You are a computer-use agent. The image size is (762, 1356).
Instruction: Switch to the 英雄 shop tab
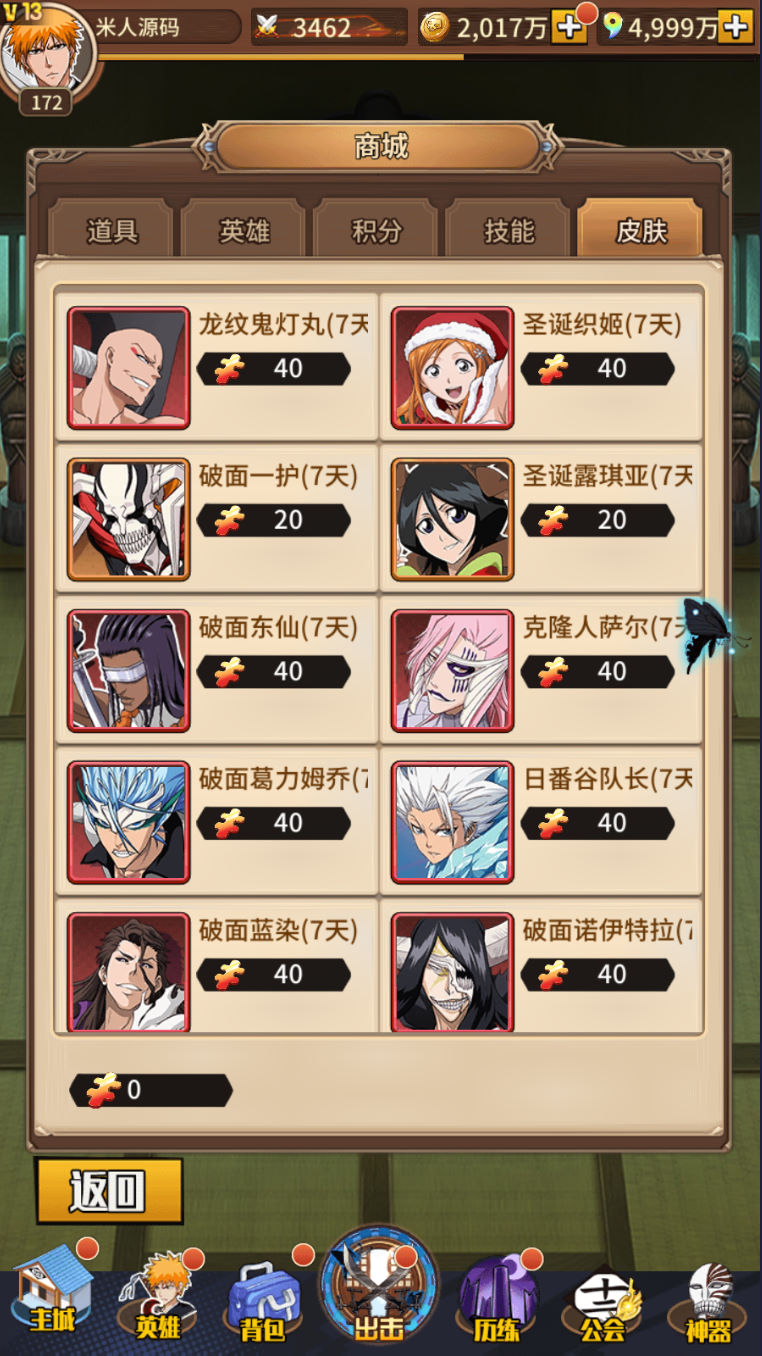244,231
